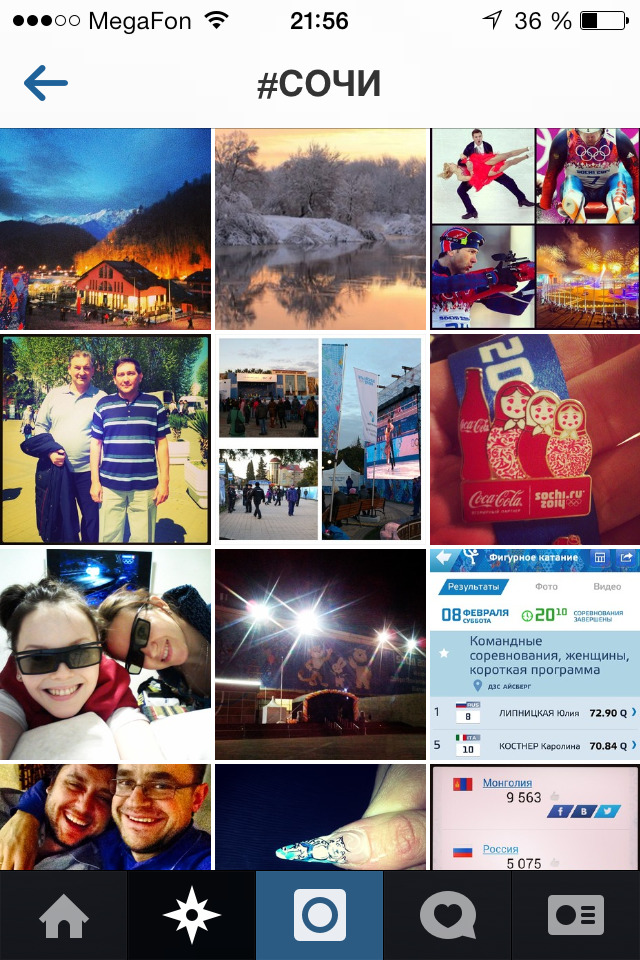Viewport: 640px width, 960px height.
Task: Open the Монголия and Россия medal count post
Action: 535,816
